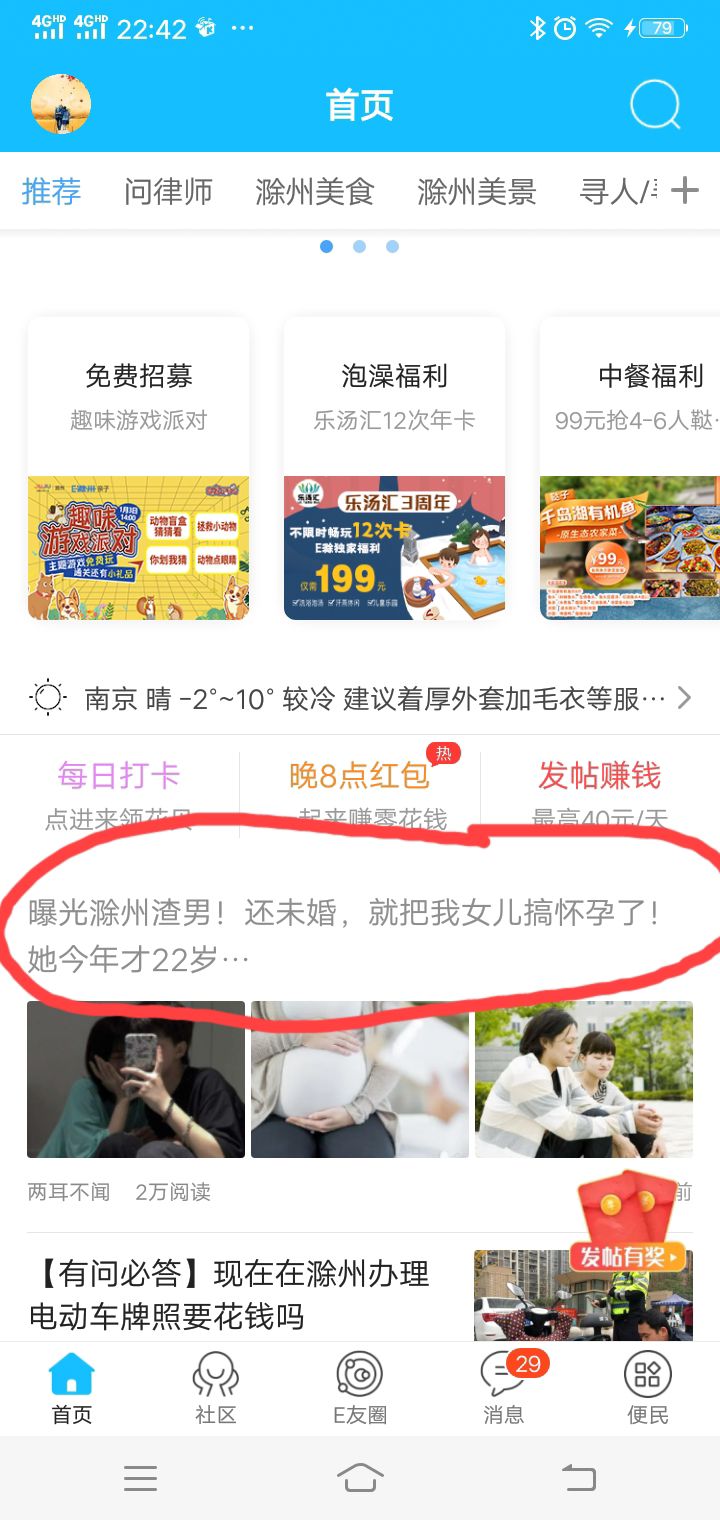The image size is (720, 1520).
Task: Switch to the 社区 tab
Action: click(215, 1388)
